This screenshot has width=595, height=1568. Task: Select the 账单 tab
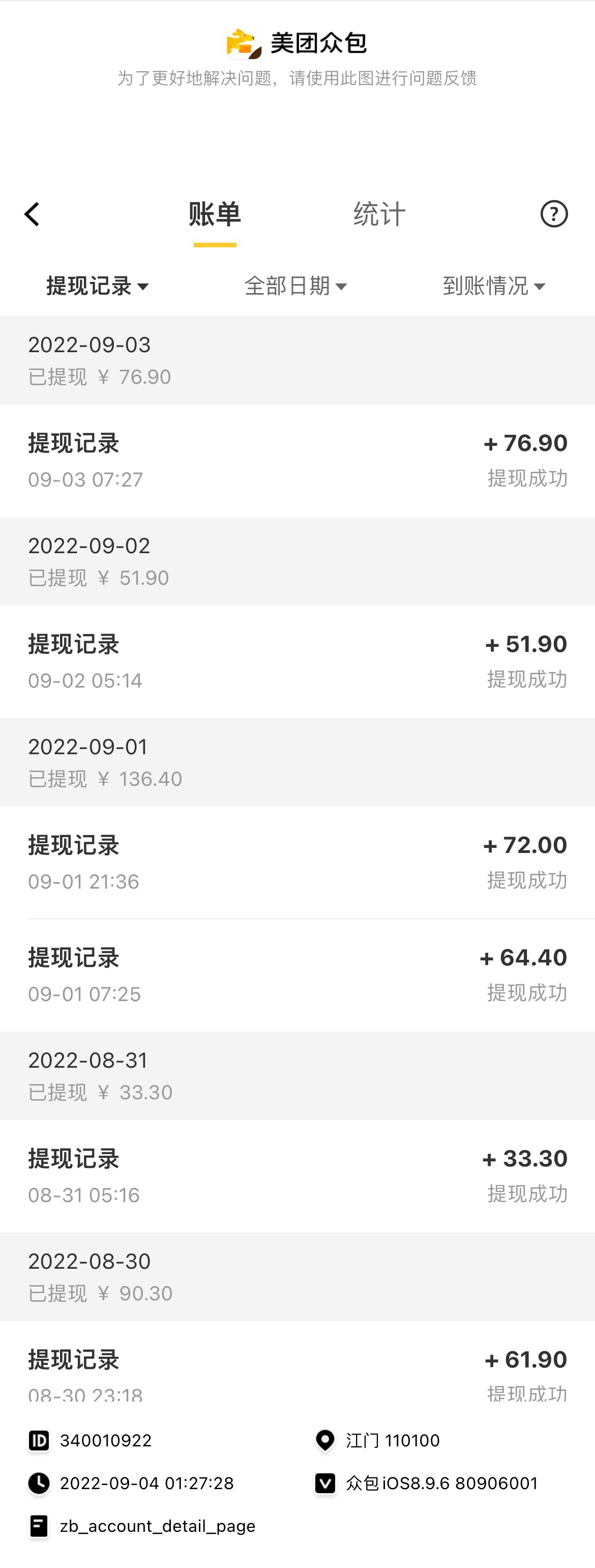215,215
